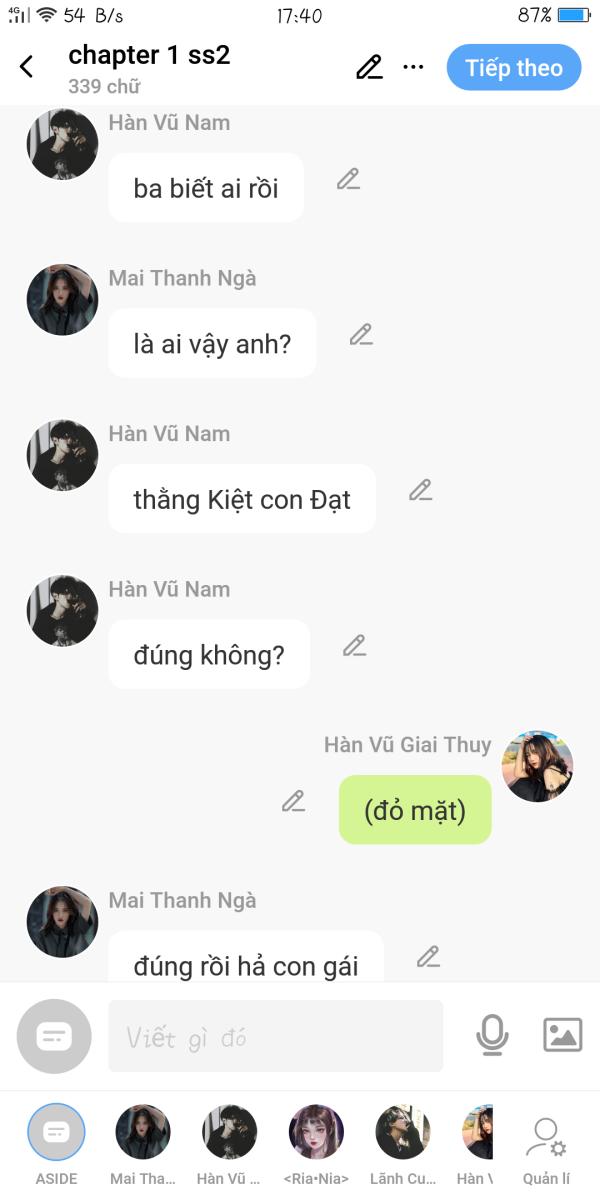
Task: Edit the message "thằng Kiệt con Đạt"
Action: [x=420, y=490]
